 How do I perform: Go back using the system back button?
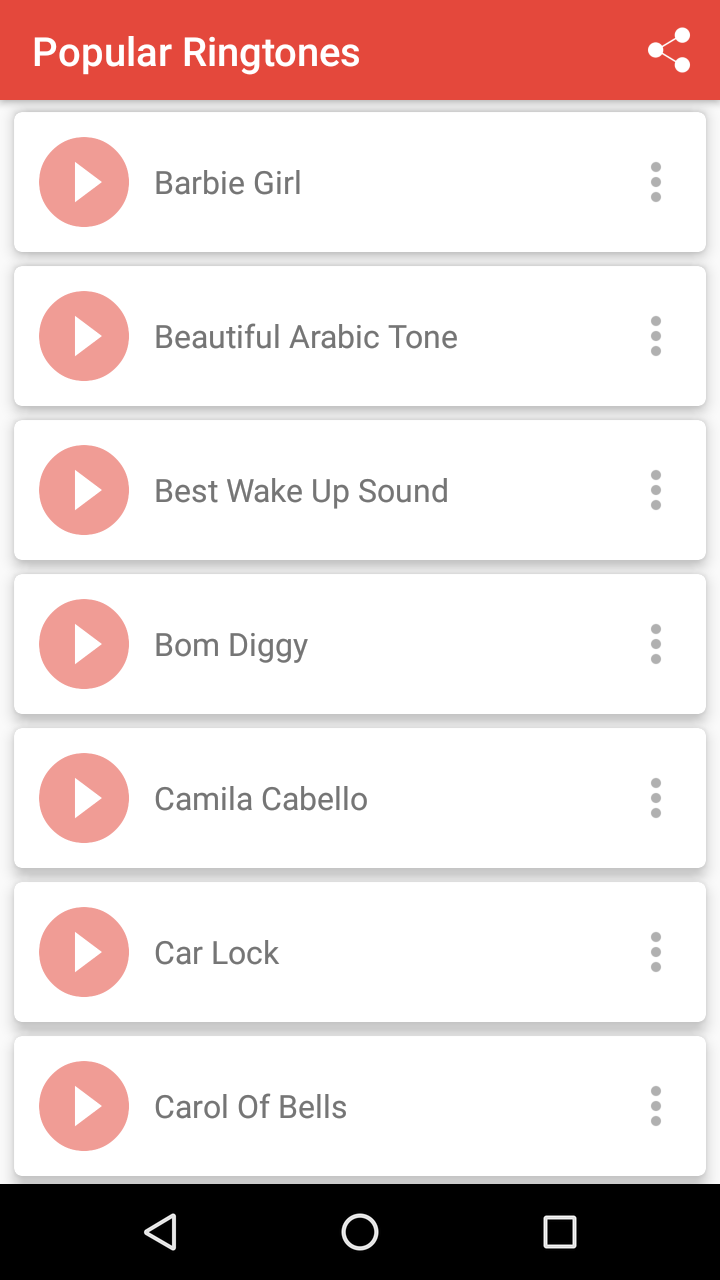pos(160,1232)
